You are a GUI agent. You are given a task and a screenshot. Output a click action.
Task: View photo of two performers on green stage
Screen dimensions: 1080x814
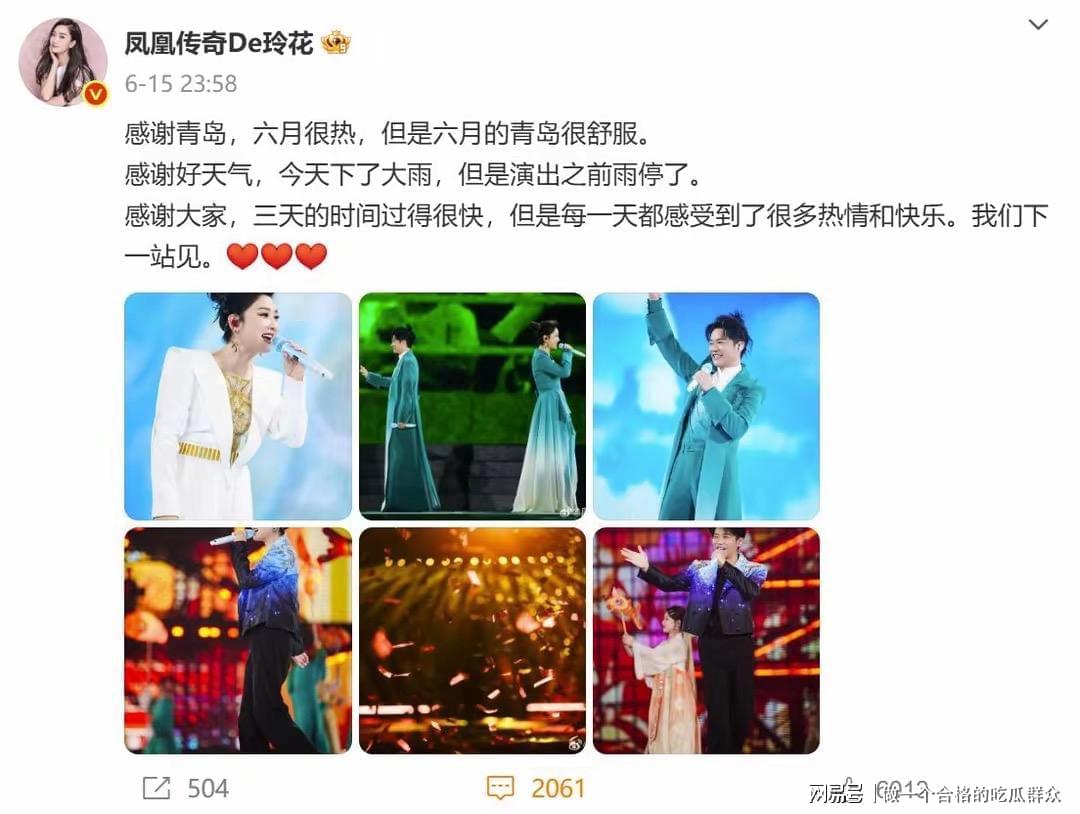472,406
